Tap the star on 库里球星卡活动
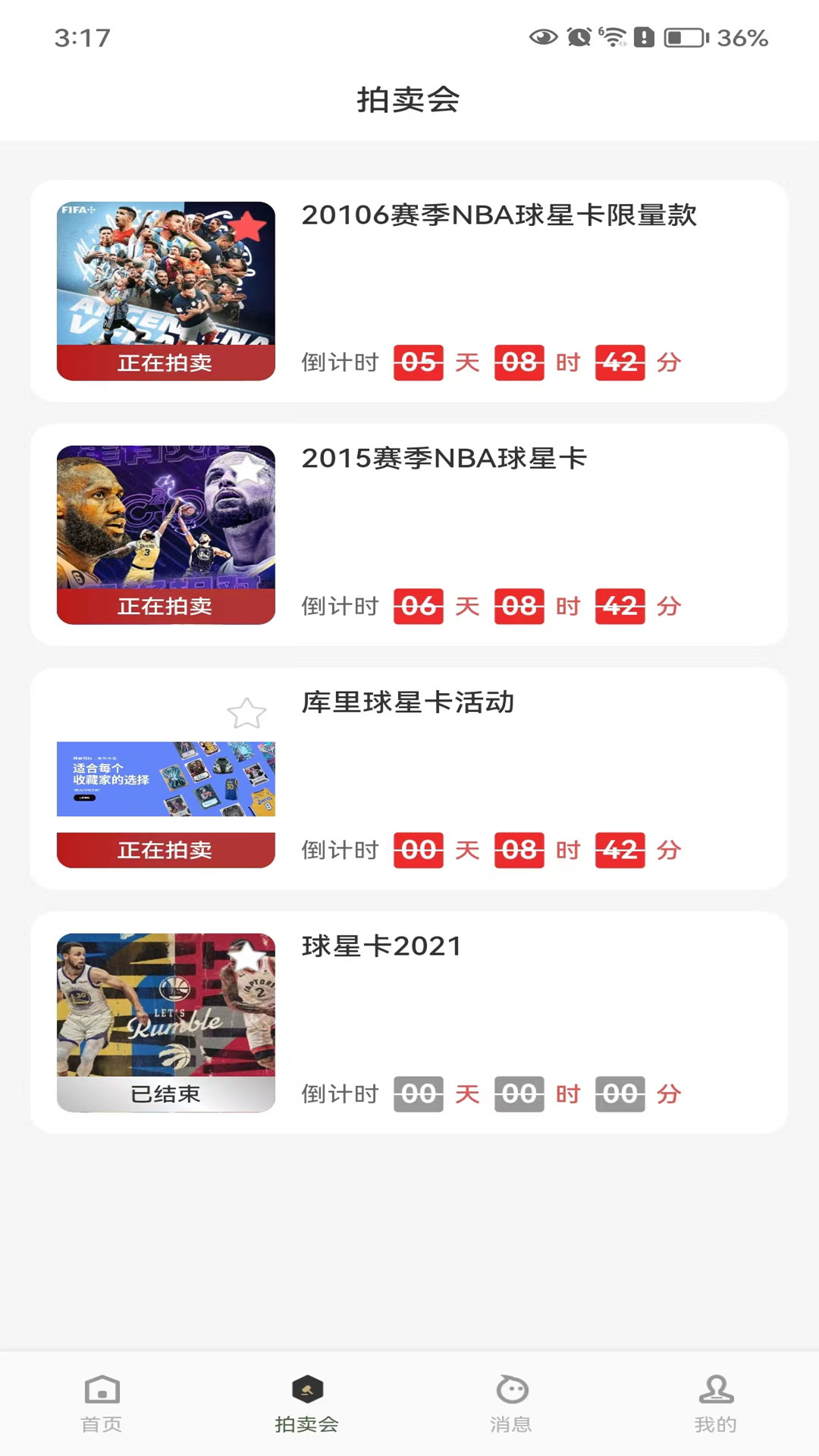Screen dimensions: 819x1456 click(x=247, y=714)
